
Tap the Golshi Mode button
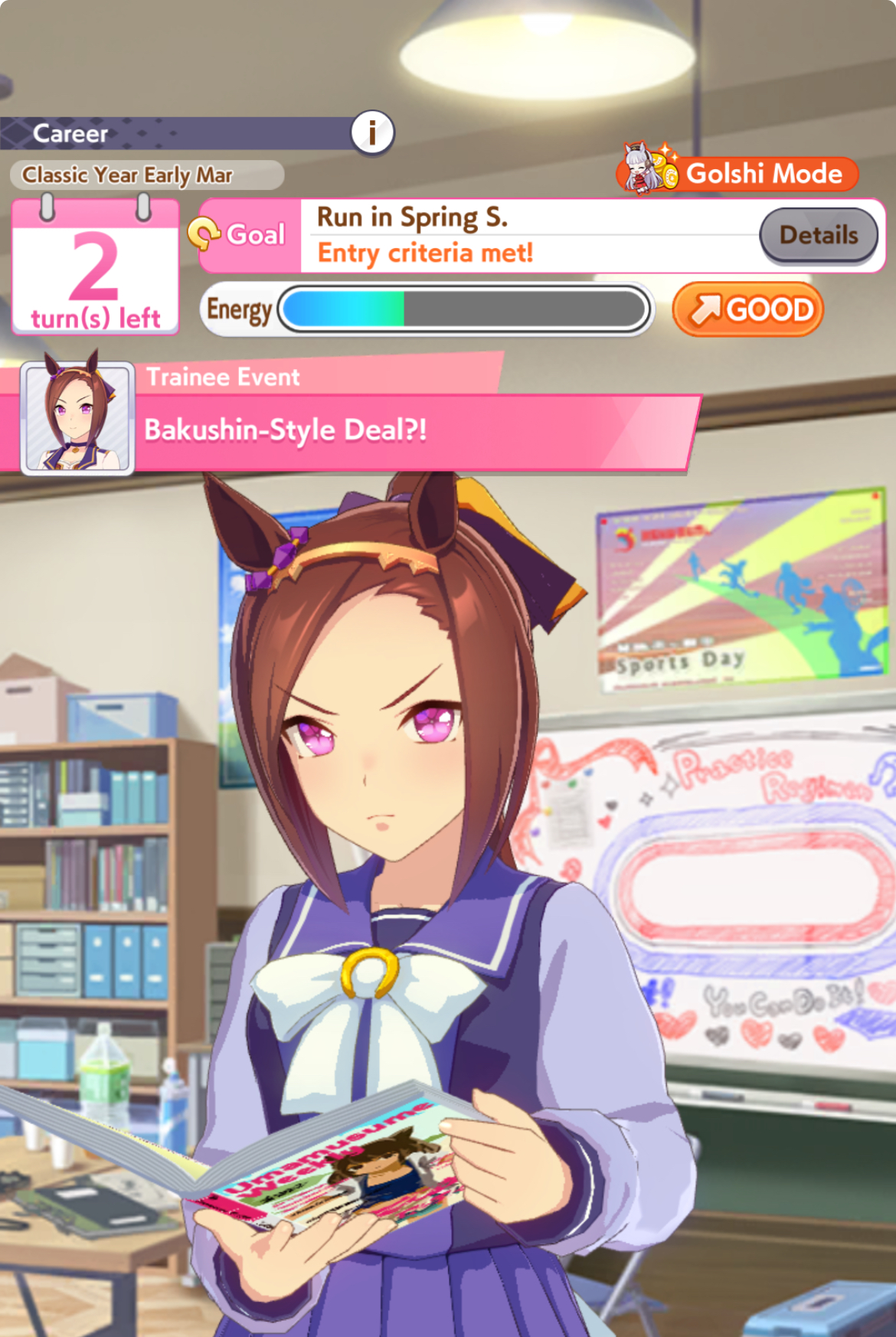[738, 173]
